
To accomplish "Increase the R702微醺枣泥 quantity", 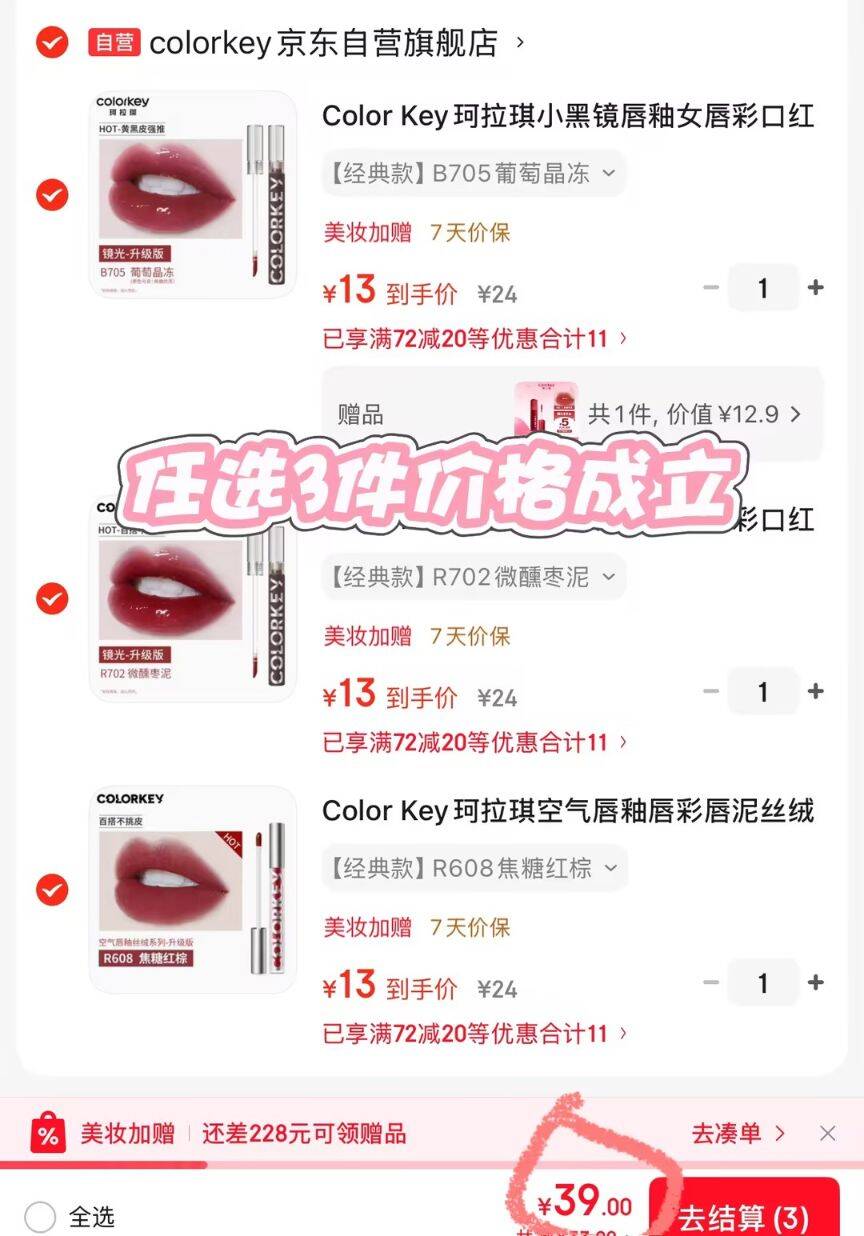I will pos(816,691).
